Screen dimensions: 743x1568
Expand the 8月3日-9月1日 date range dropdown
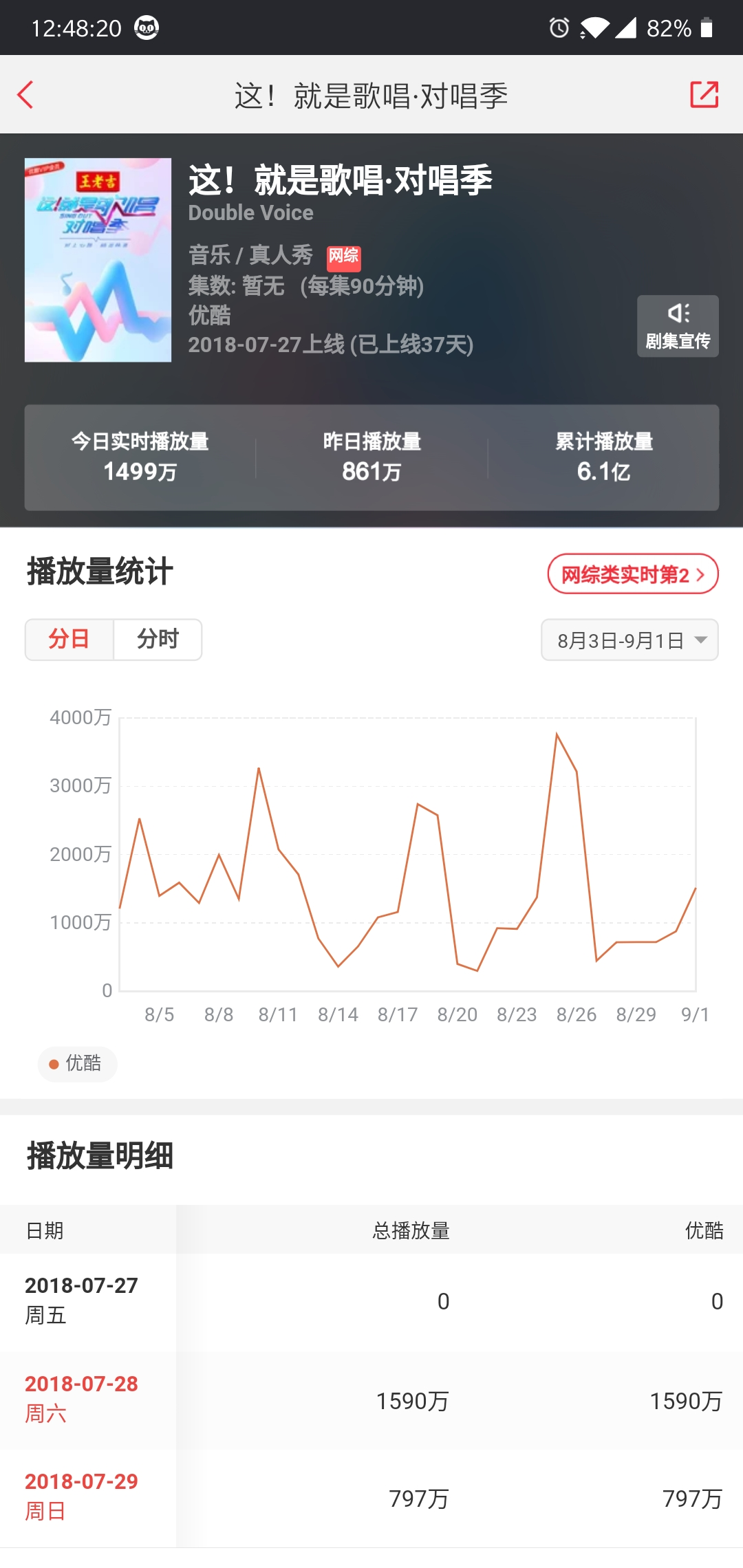[x=629, y=640]
